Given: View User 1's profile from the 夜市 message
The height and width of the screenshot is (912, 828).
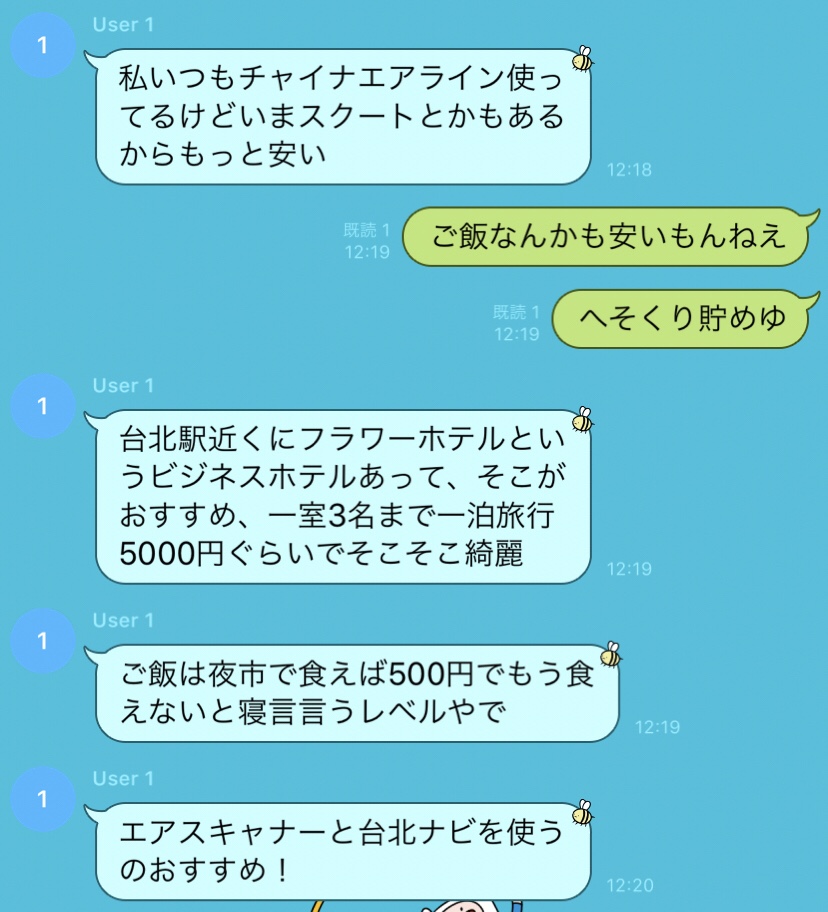Looking at the screenshot, I should pos(42,641).
